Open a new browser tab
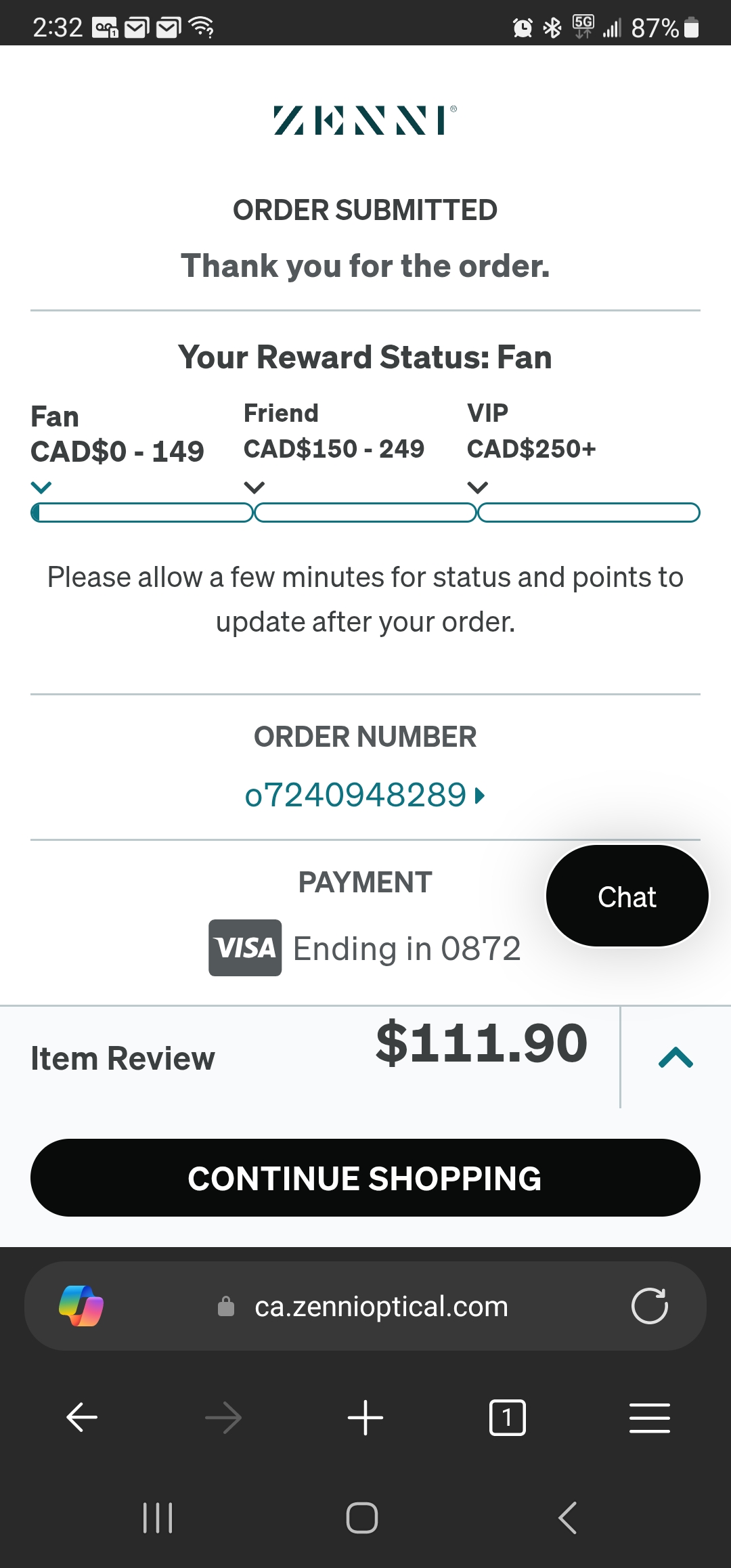The image size is (731, 1568). coord(365,1417)
